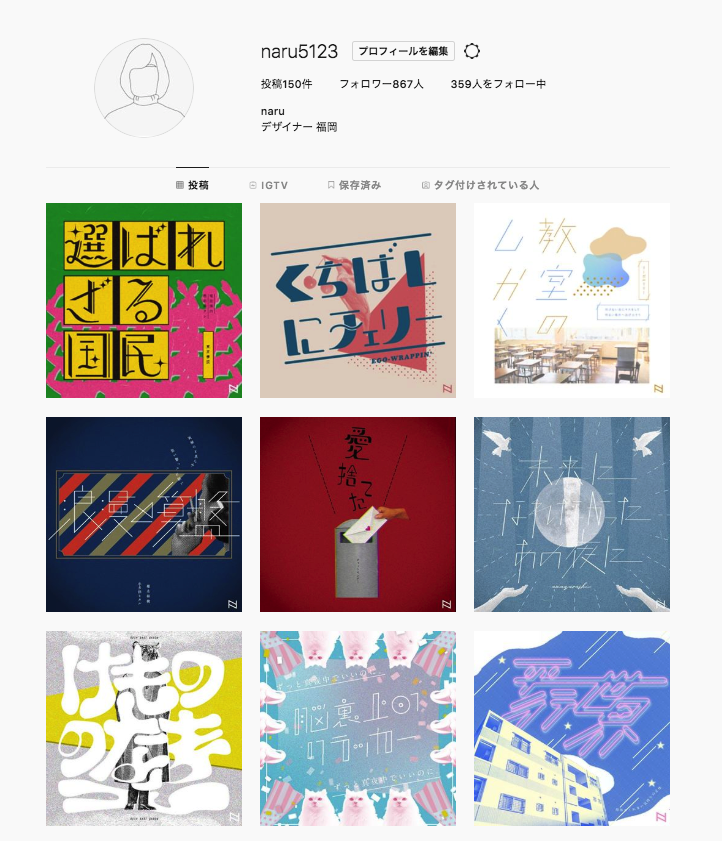Switch to the IGTV tab
This screenshot has height=841, width=722.
coord(268,185)
